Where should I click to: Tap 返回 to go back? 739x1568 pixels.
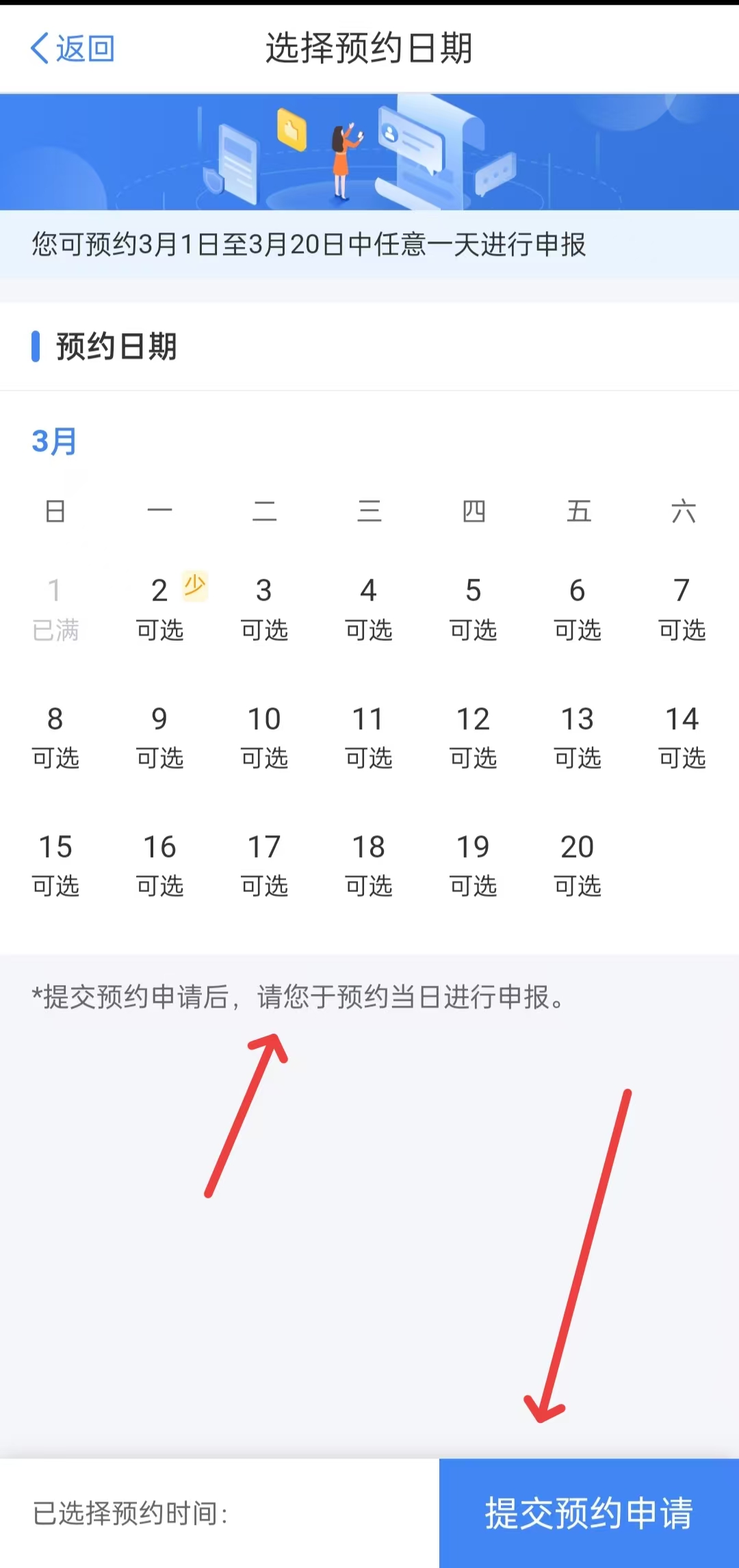point(73,49)
